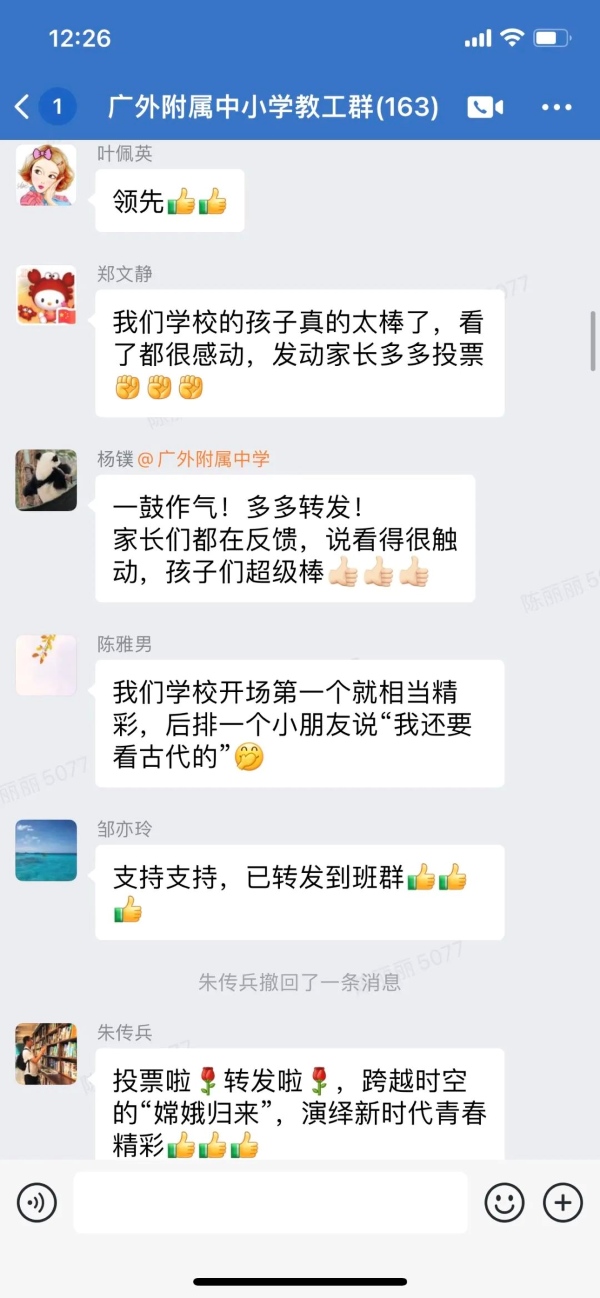Open the emoji picker

point(504,1202)
